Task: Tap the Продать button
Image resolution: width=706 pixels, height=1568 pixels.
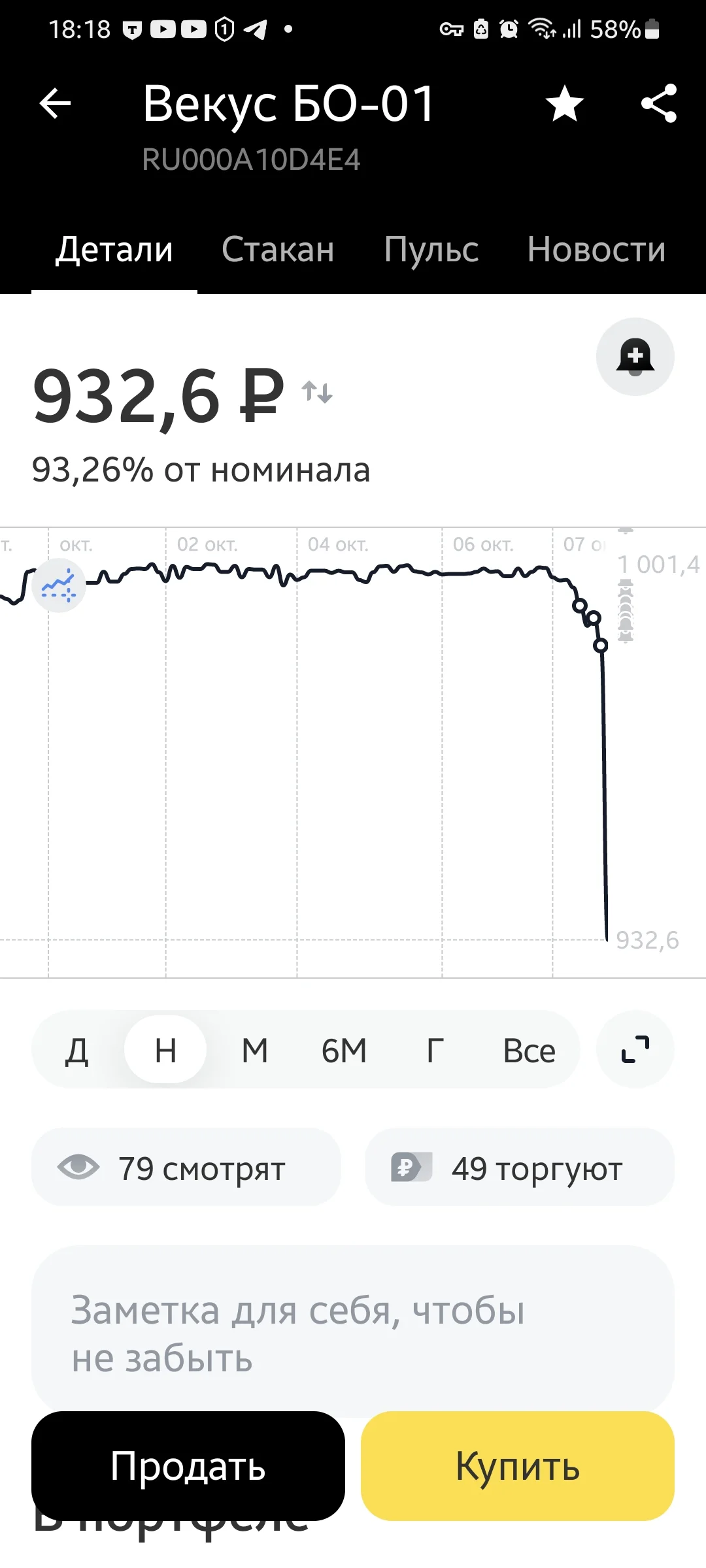Action: (188, 1465)
